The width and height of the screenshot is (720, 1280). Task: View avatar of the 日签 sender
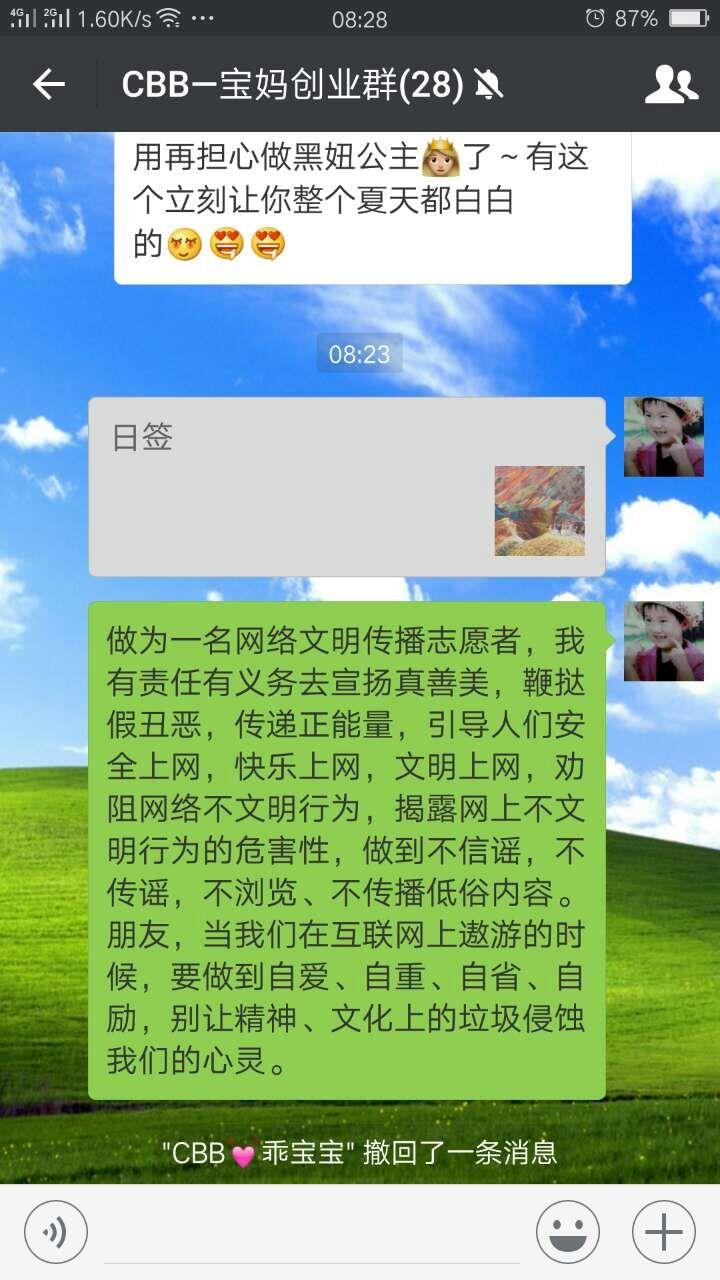click(x=664, y=437)
